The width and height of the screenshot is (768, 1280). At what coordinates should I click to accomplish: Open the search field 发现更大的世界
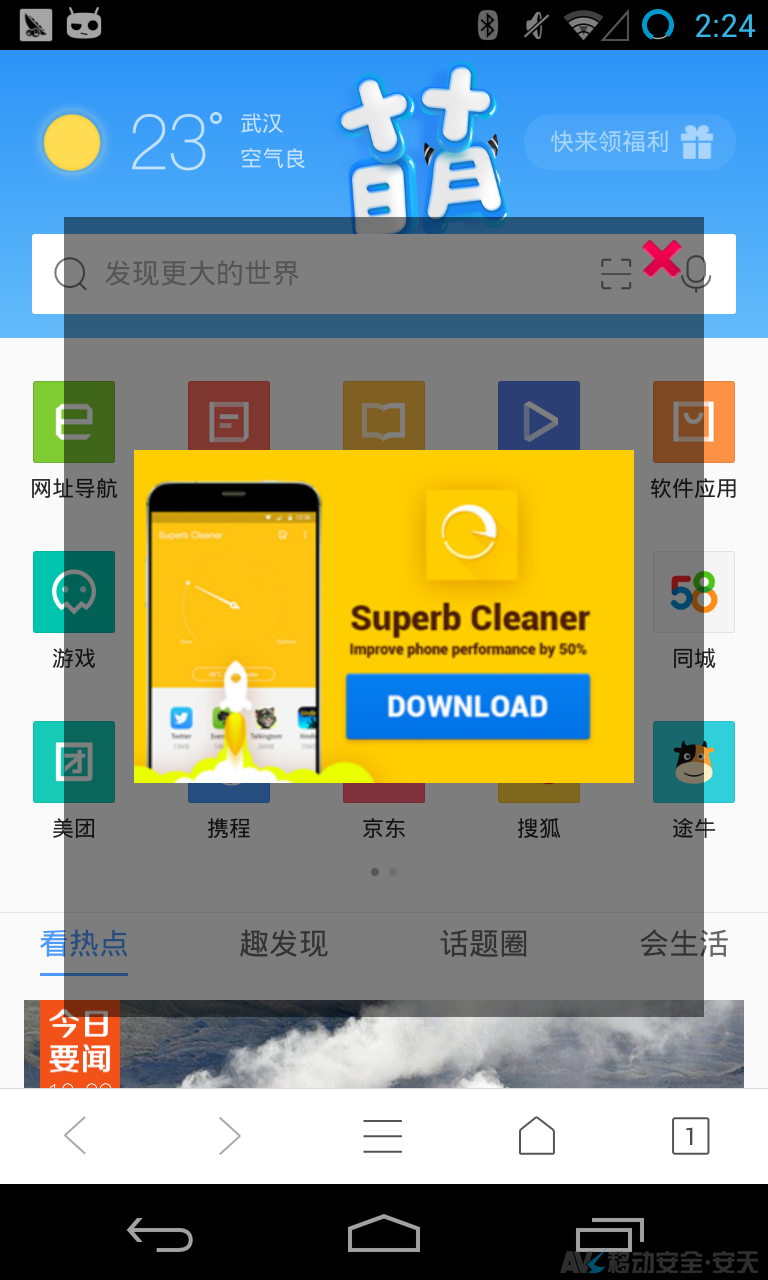click(x=300, y=274)
